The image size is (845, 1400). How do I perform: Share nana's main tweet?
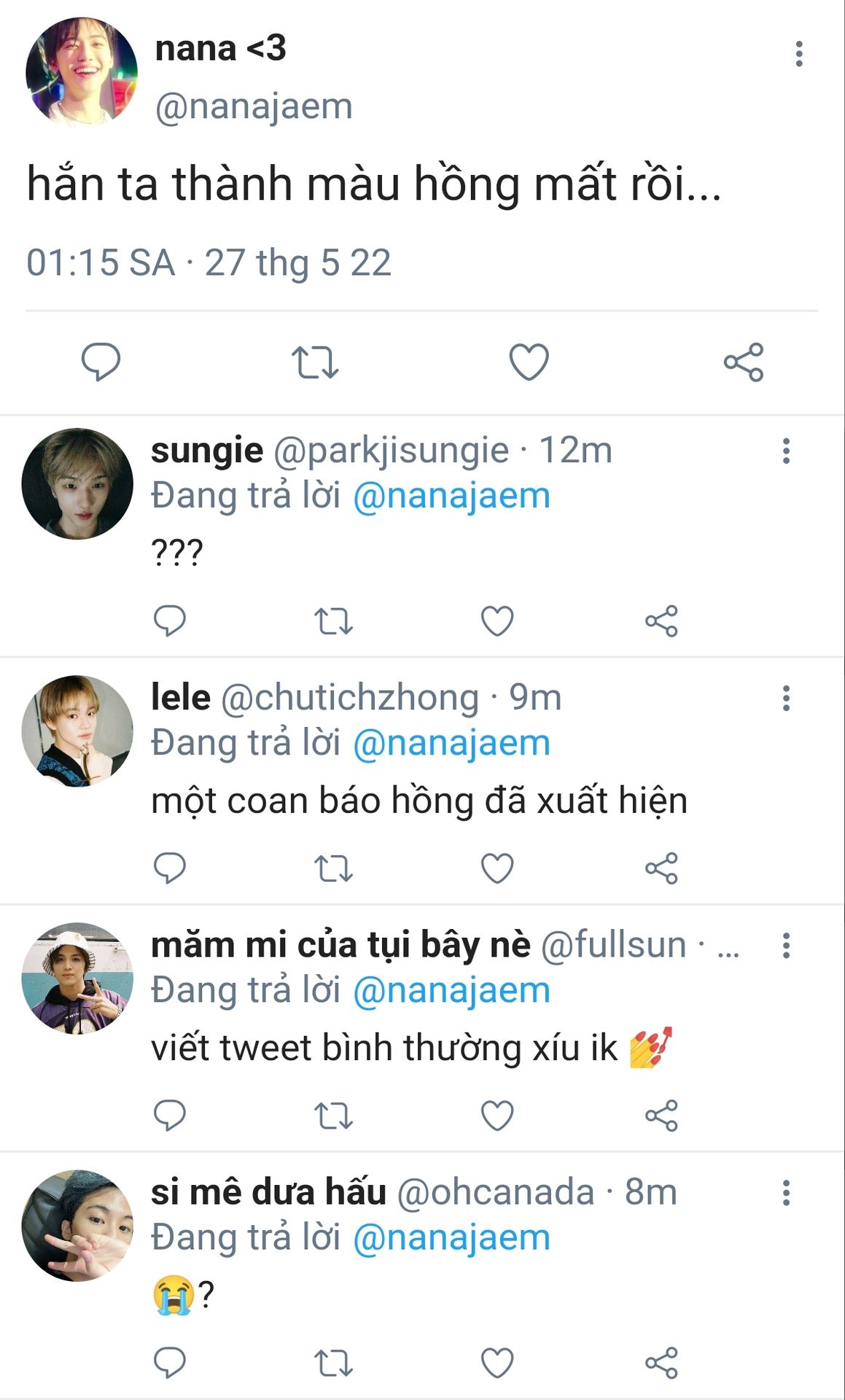click(x=743, y=362)
